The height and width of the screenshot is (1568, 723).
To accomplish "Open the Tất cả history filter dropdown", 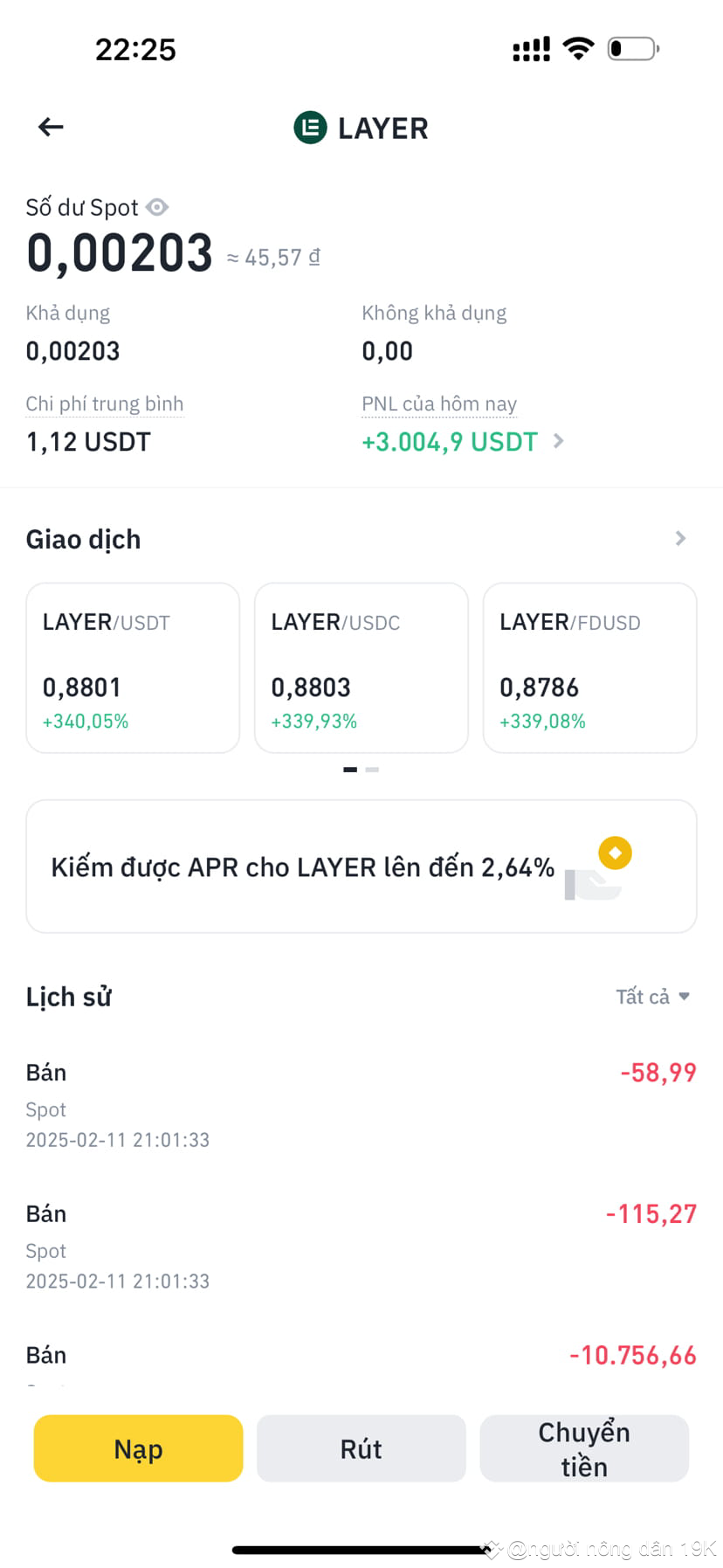I will (x=652, y=996).
